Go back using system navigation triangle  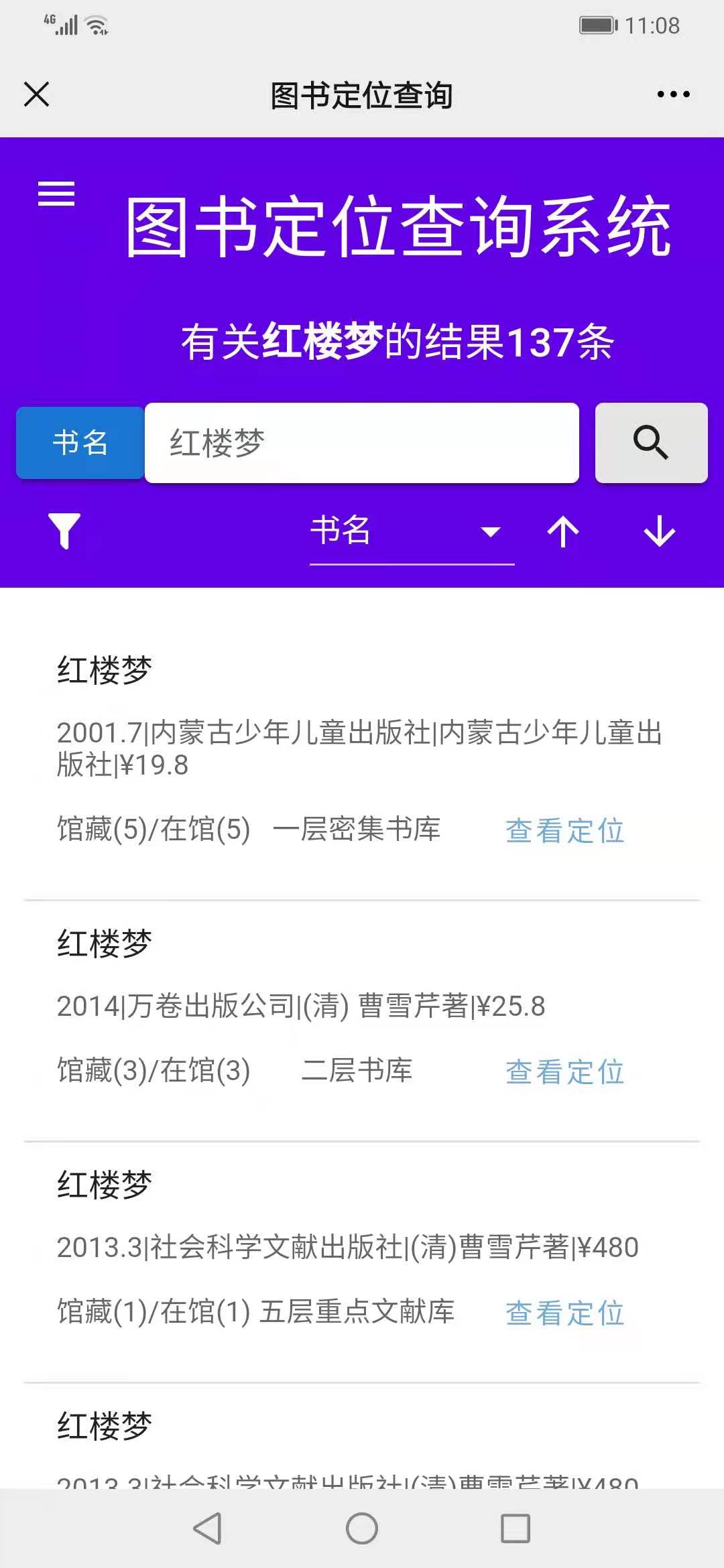click(207, 1528)
